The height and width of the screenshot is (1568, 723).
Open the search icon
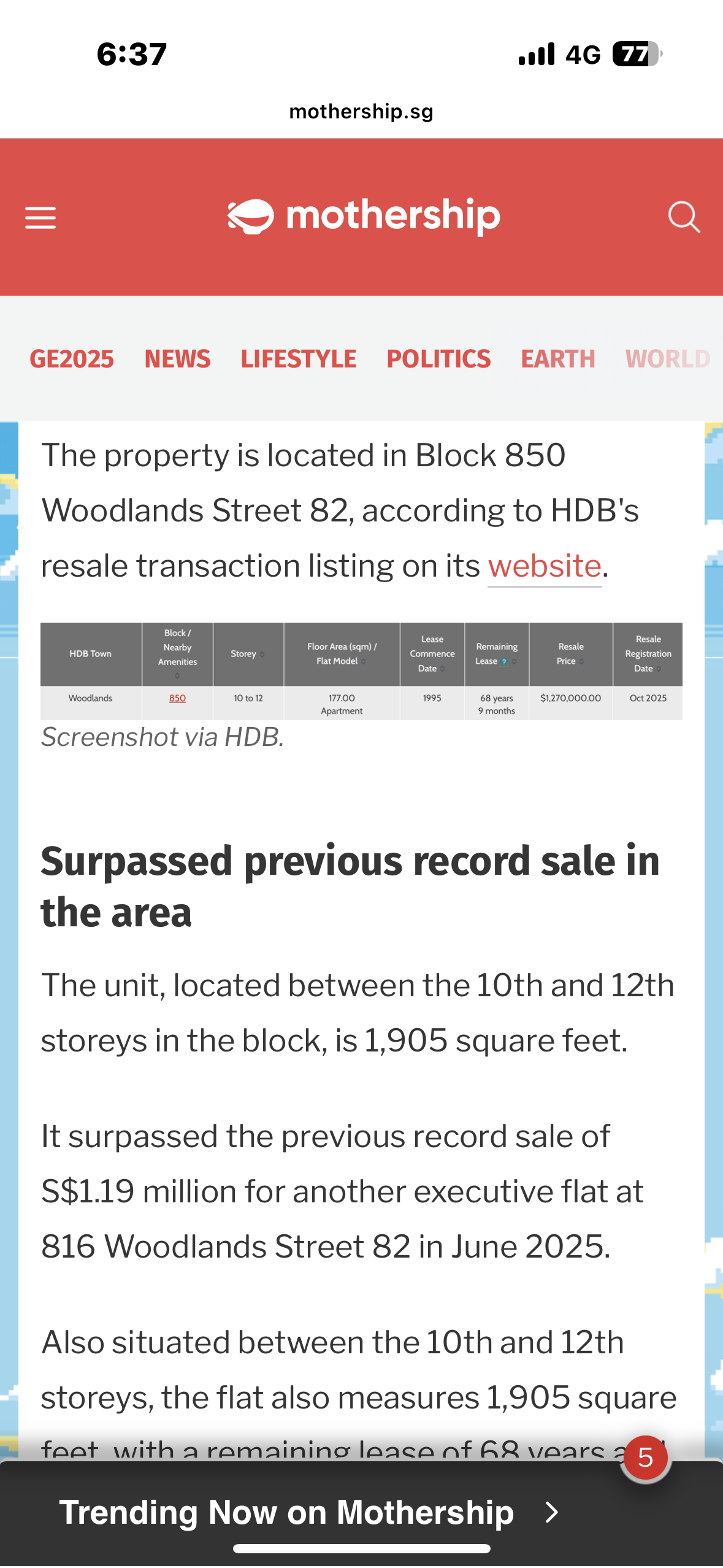683,217
